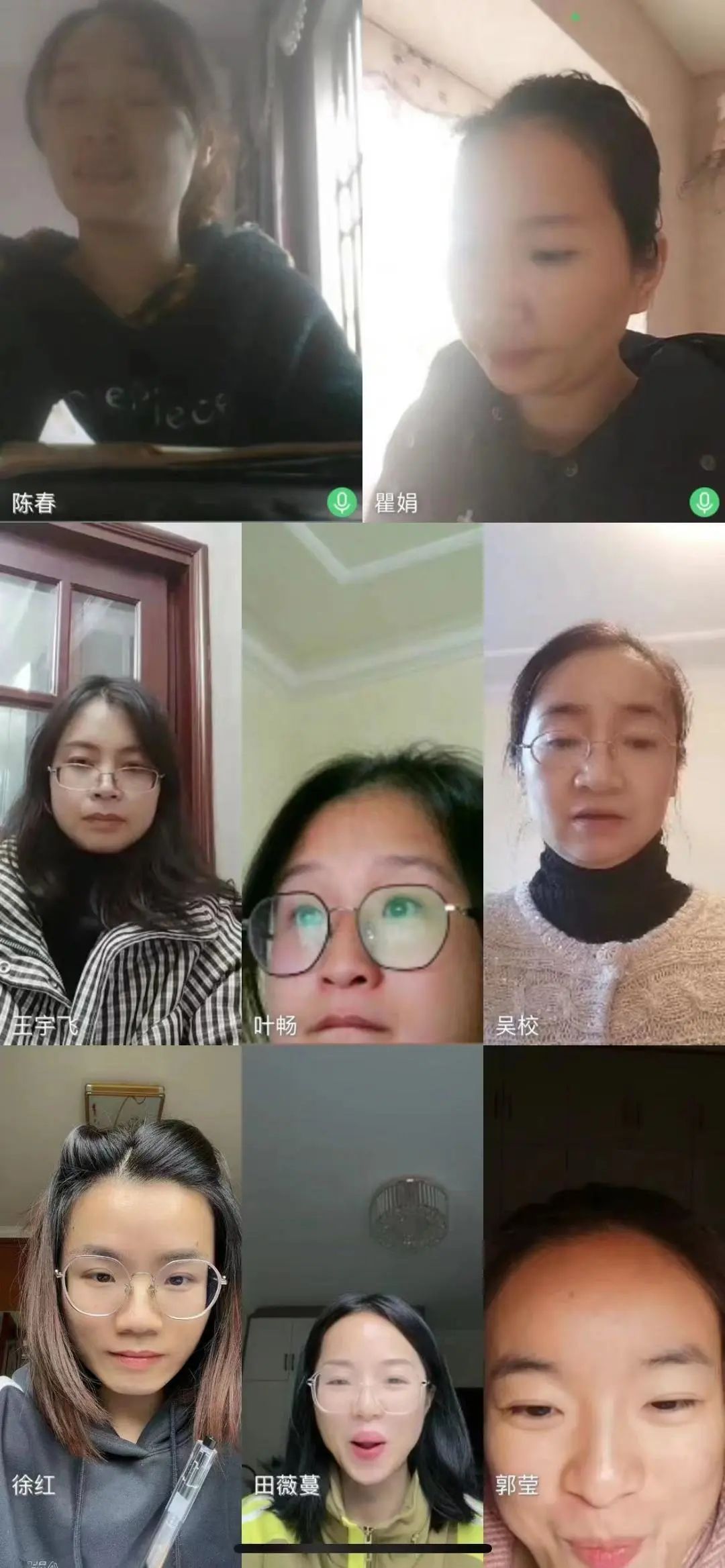Screen dimensions: 725x1568
Task: Select 吴校's video tile
Action: pyautogui.click(x=604, y=784)
